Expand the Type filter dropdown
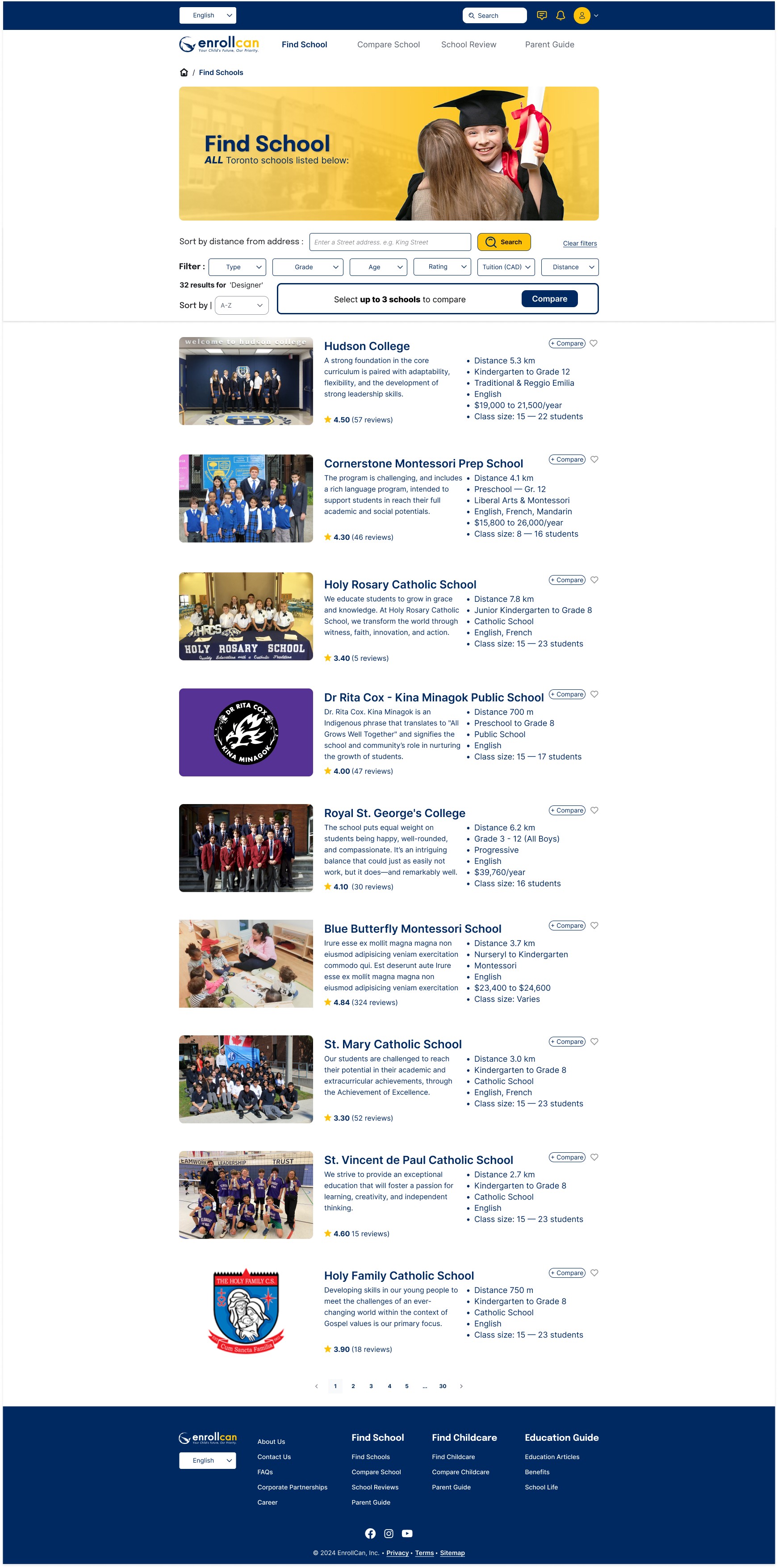Screen dimensions: 778x1568 click(x=238, y=267)
